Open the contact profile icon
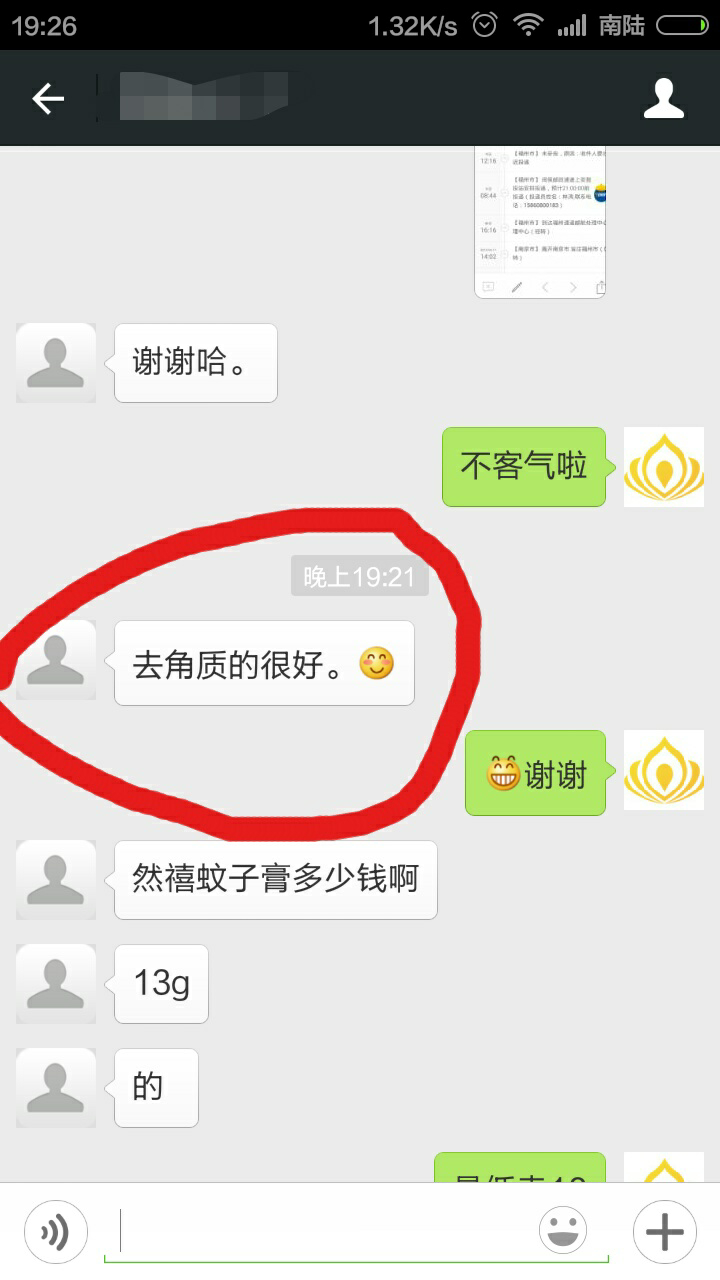Image resolution: width=720 pixels, height=1280 pixels. 663,98
